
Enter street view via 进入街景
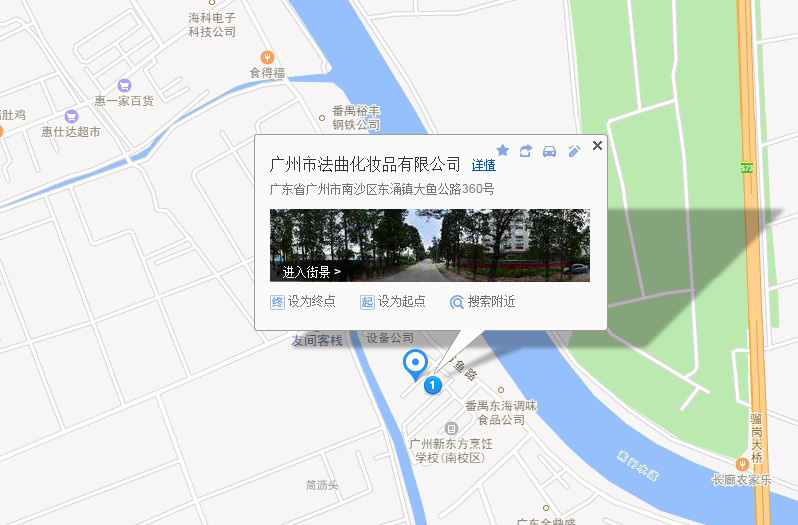click(311, 271)
